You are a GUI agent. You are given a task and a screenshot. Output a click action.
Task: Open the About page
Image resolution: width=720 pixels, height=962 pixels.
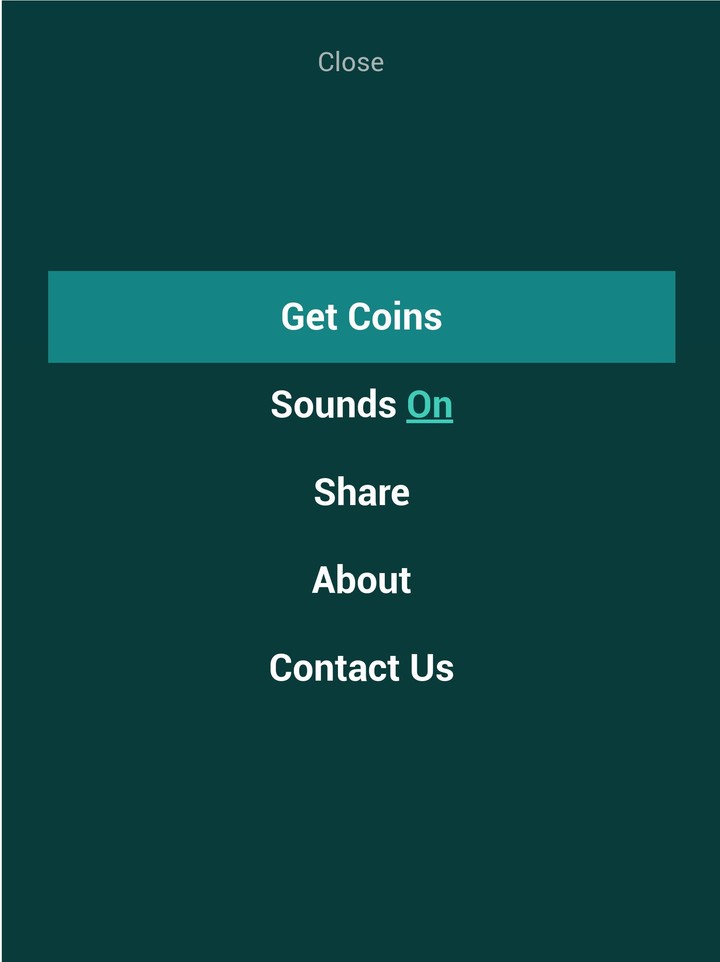(x=361, y=580)
